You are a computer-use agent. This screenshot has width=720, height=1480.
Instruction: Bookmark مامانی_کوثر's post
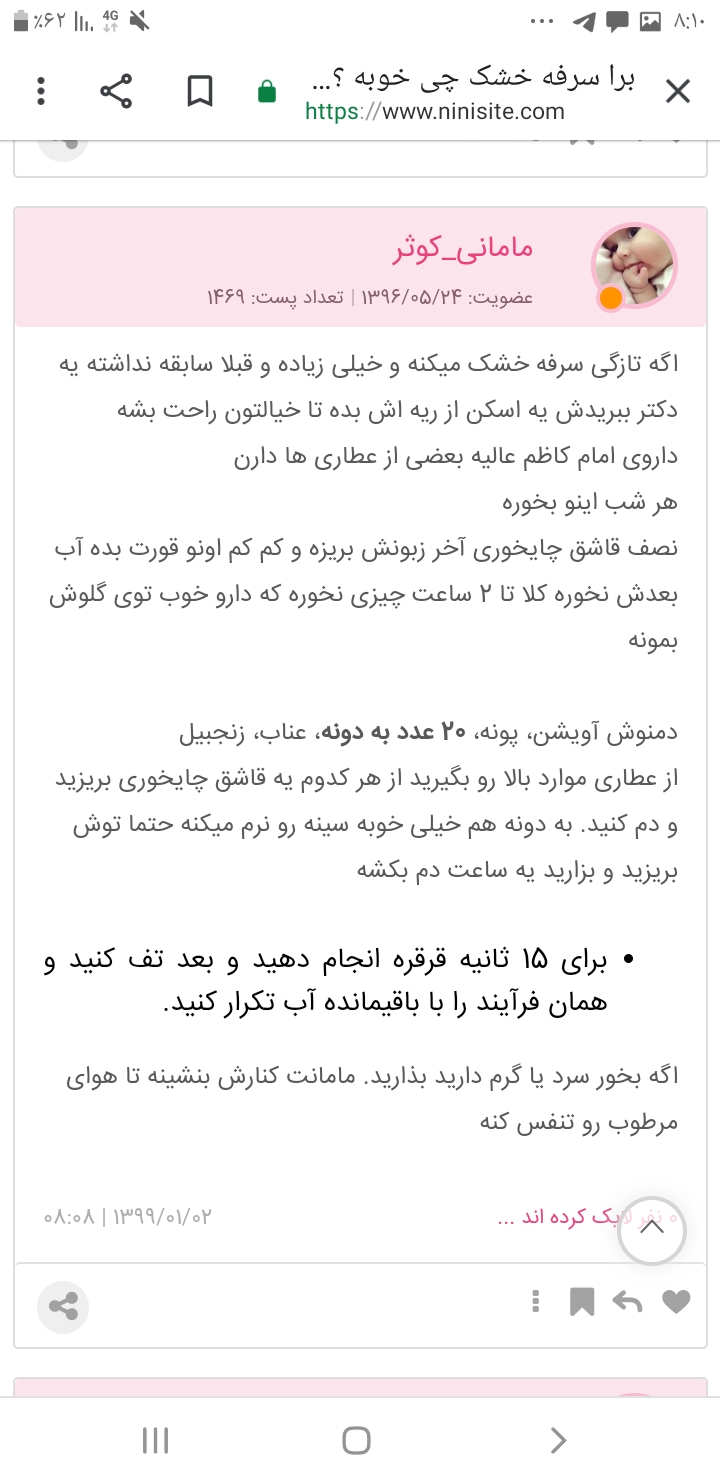pyautogui.click(x=581, y=1301)
